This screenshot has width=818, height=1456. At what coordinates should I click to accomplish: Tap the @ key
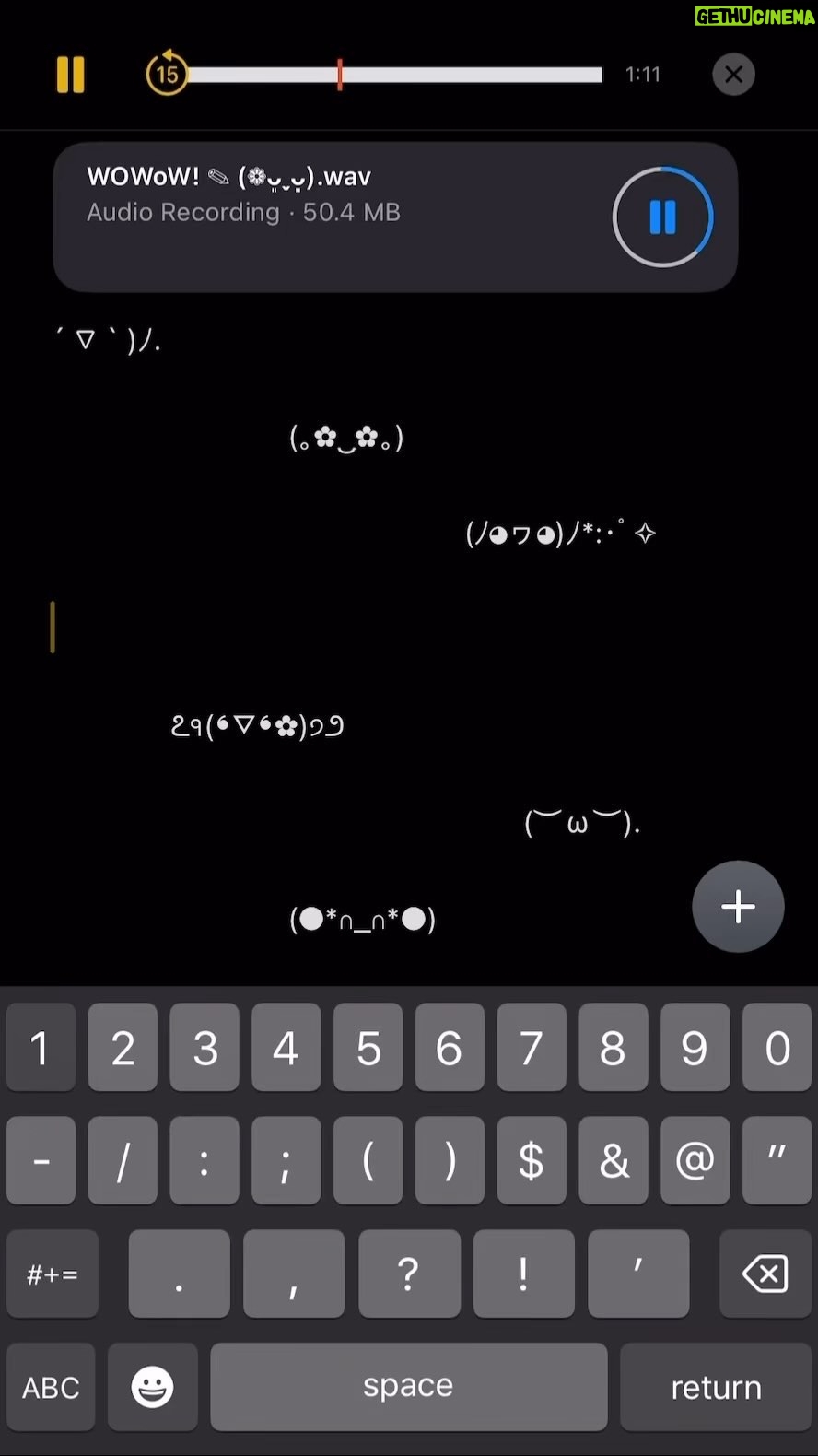point(695,1161)
